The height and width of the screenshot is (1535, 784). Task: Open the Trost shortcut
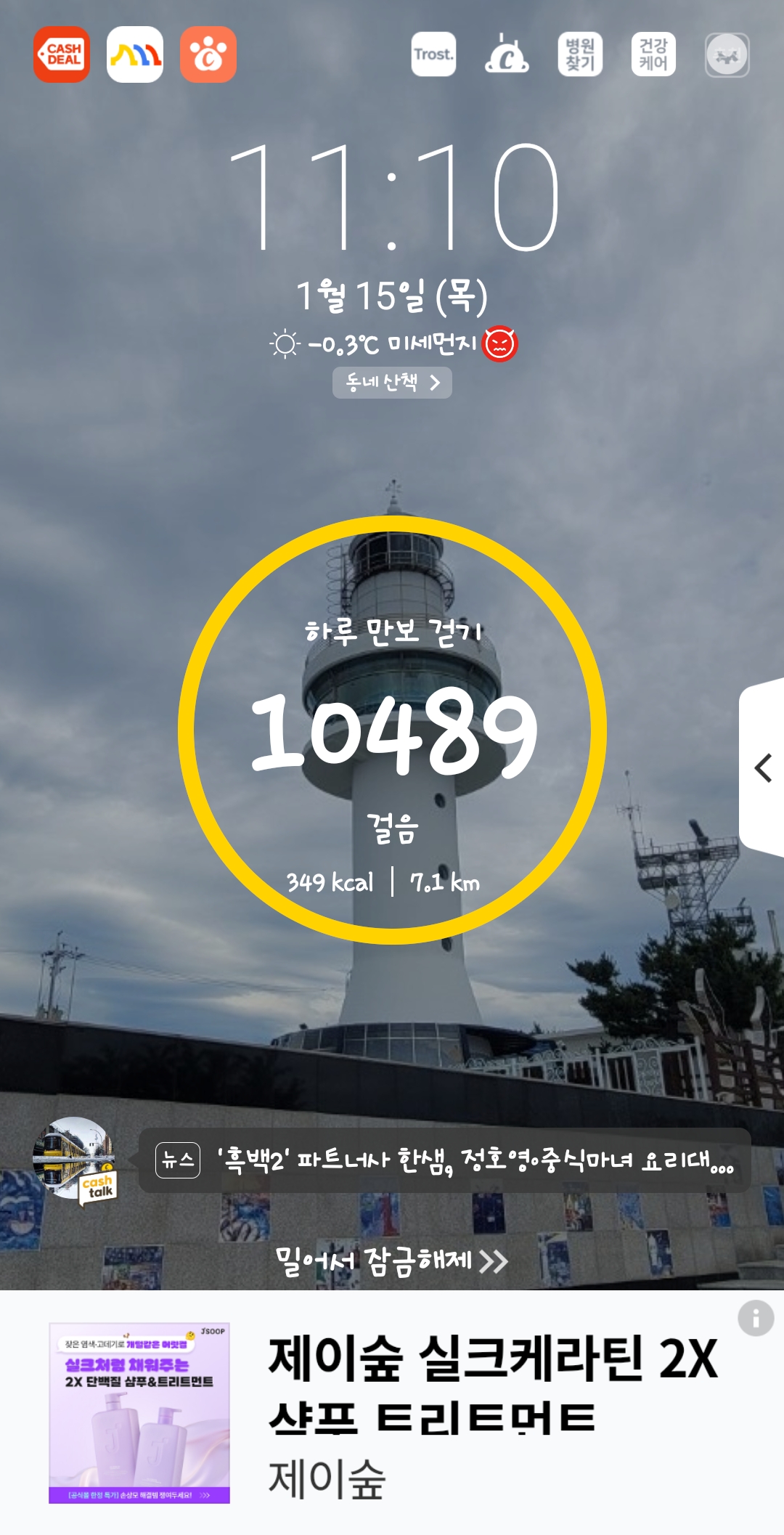pyautogui.click(x=433, y=54)
